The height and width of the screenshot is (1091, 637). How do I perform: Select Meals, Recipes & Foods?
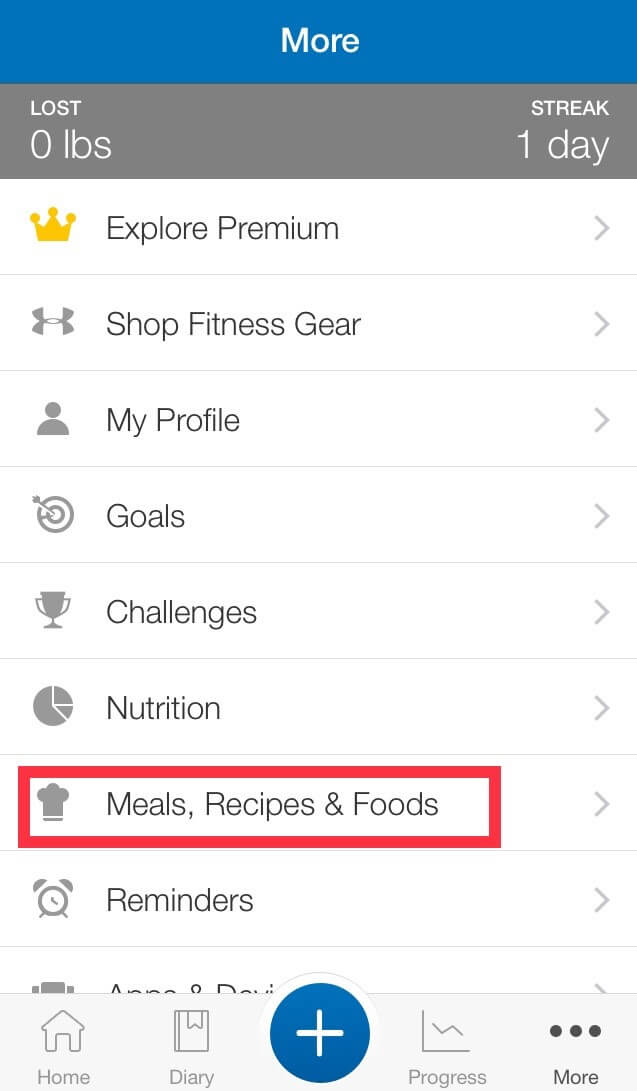pyautogui.click(x=318, y=803)
